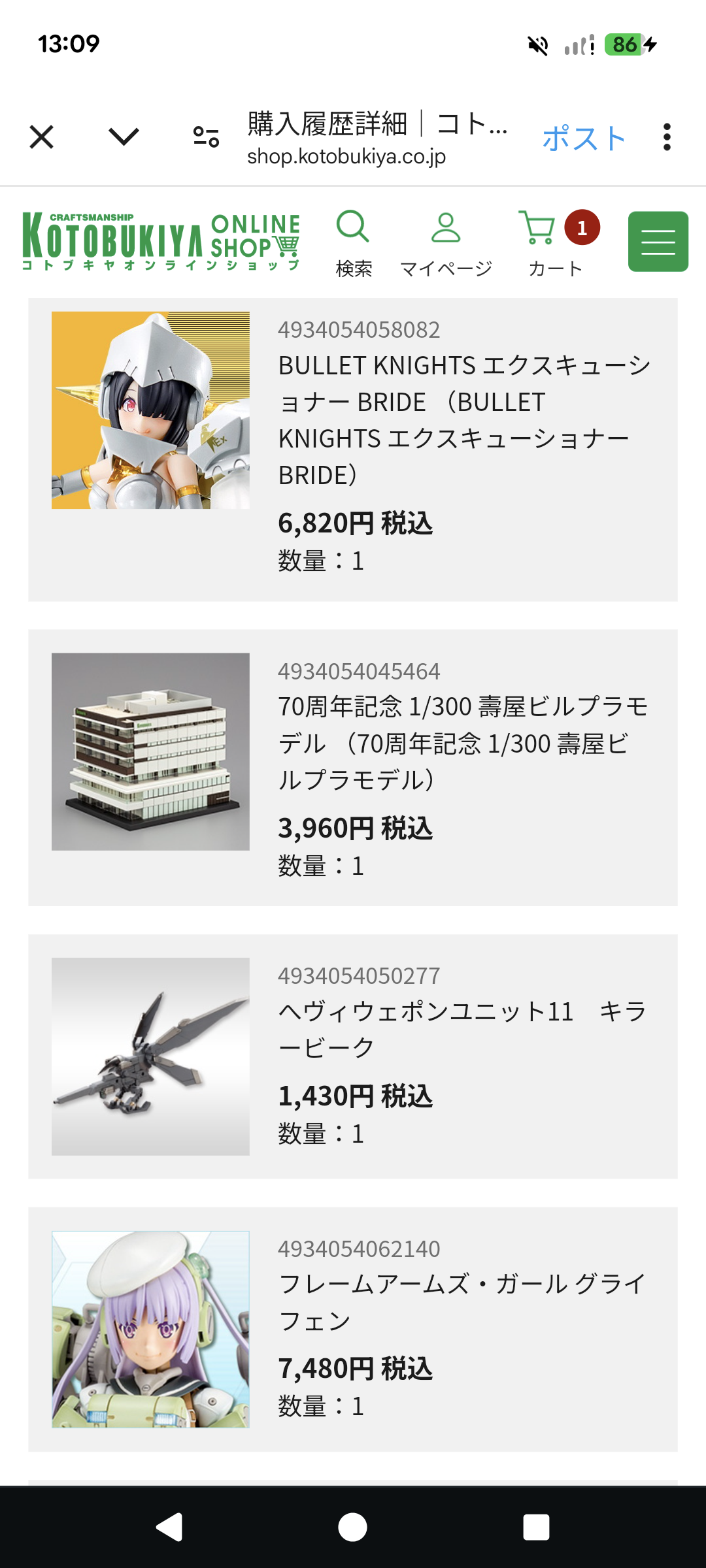The image size is (706, 1568).
Task: Open the 壽屋ビルプラモデル product image
Action: [x=150, y=751]
